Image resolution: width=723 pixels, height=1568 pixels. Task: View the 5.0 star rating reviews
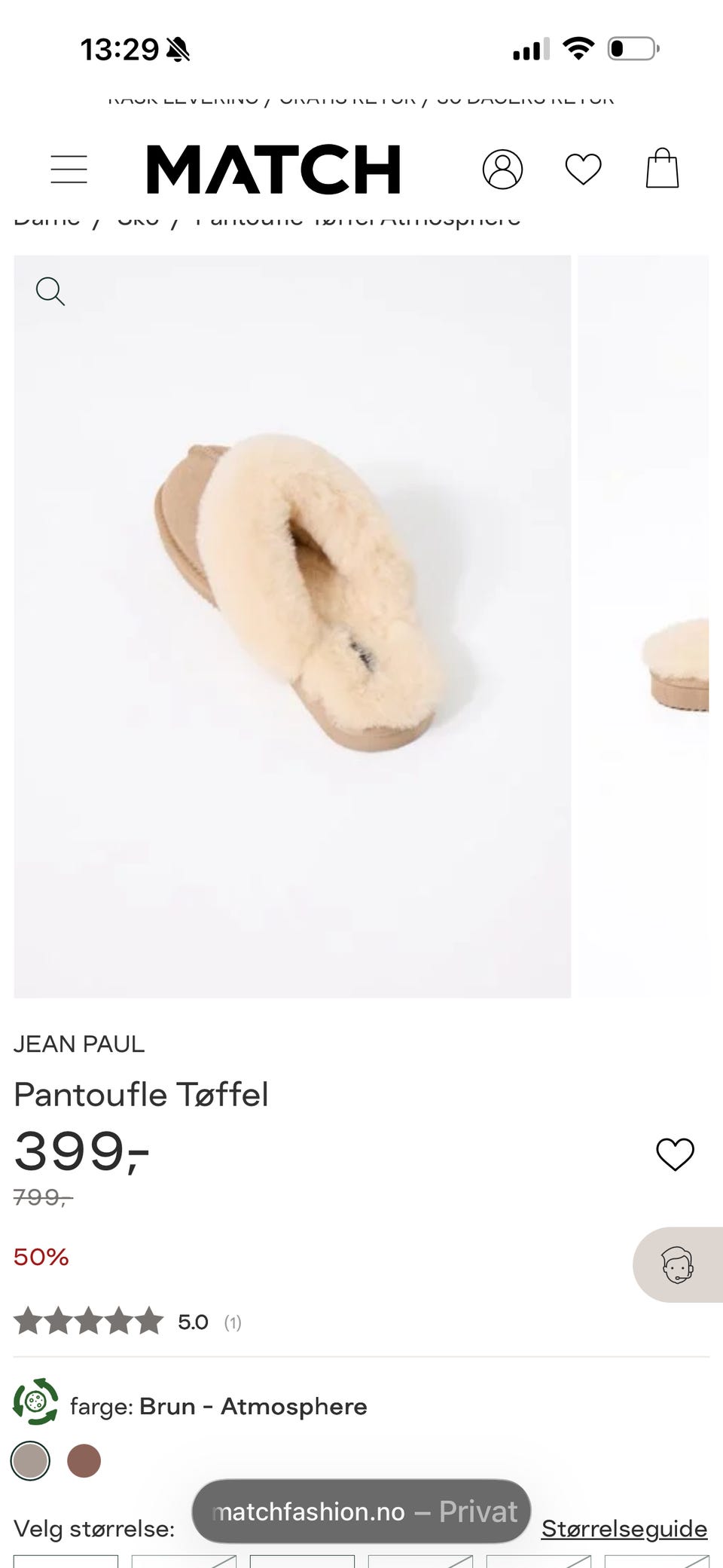(x=127, y=1322)
